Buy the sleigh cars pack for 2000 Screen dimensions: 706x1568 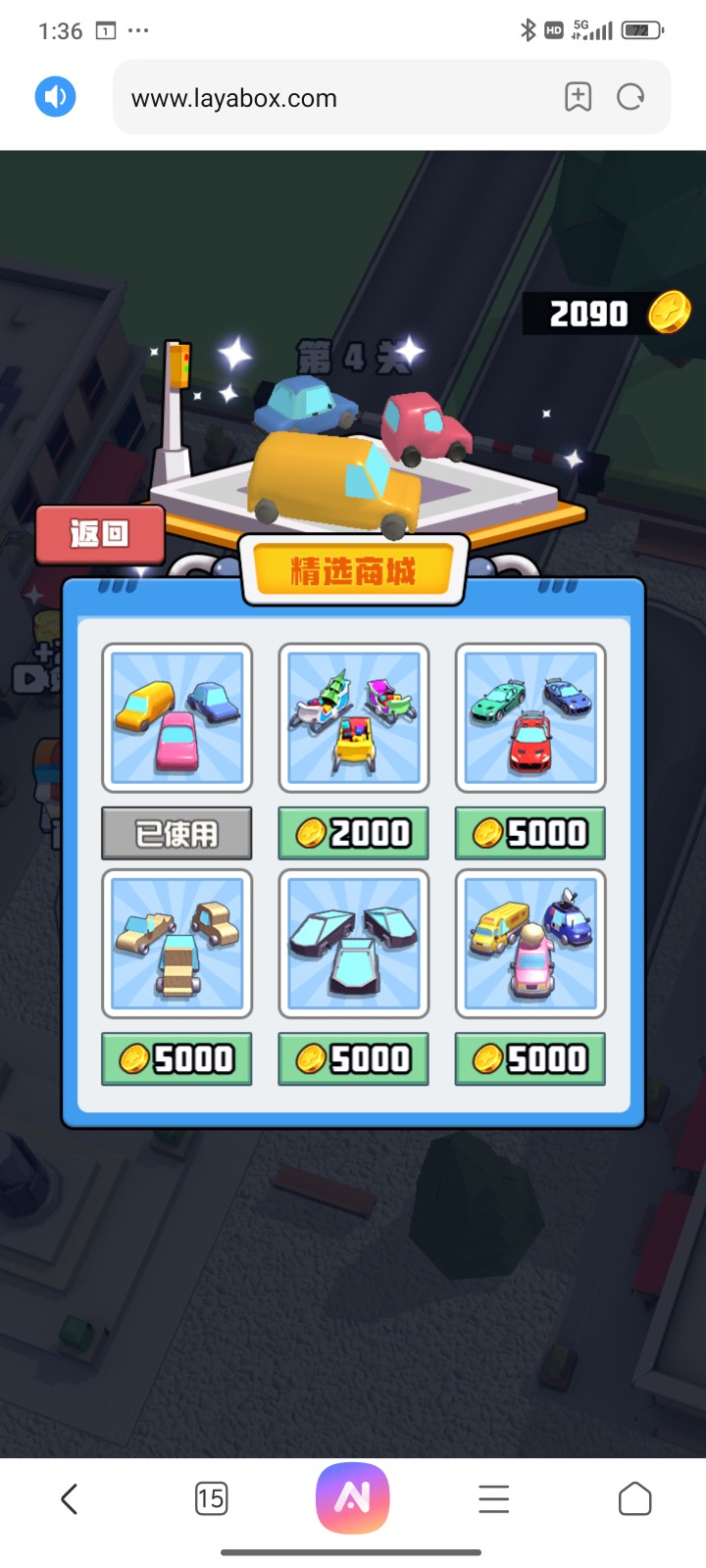coord(353,833)
